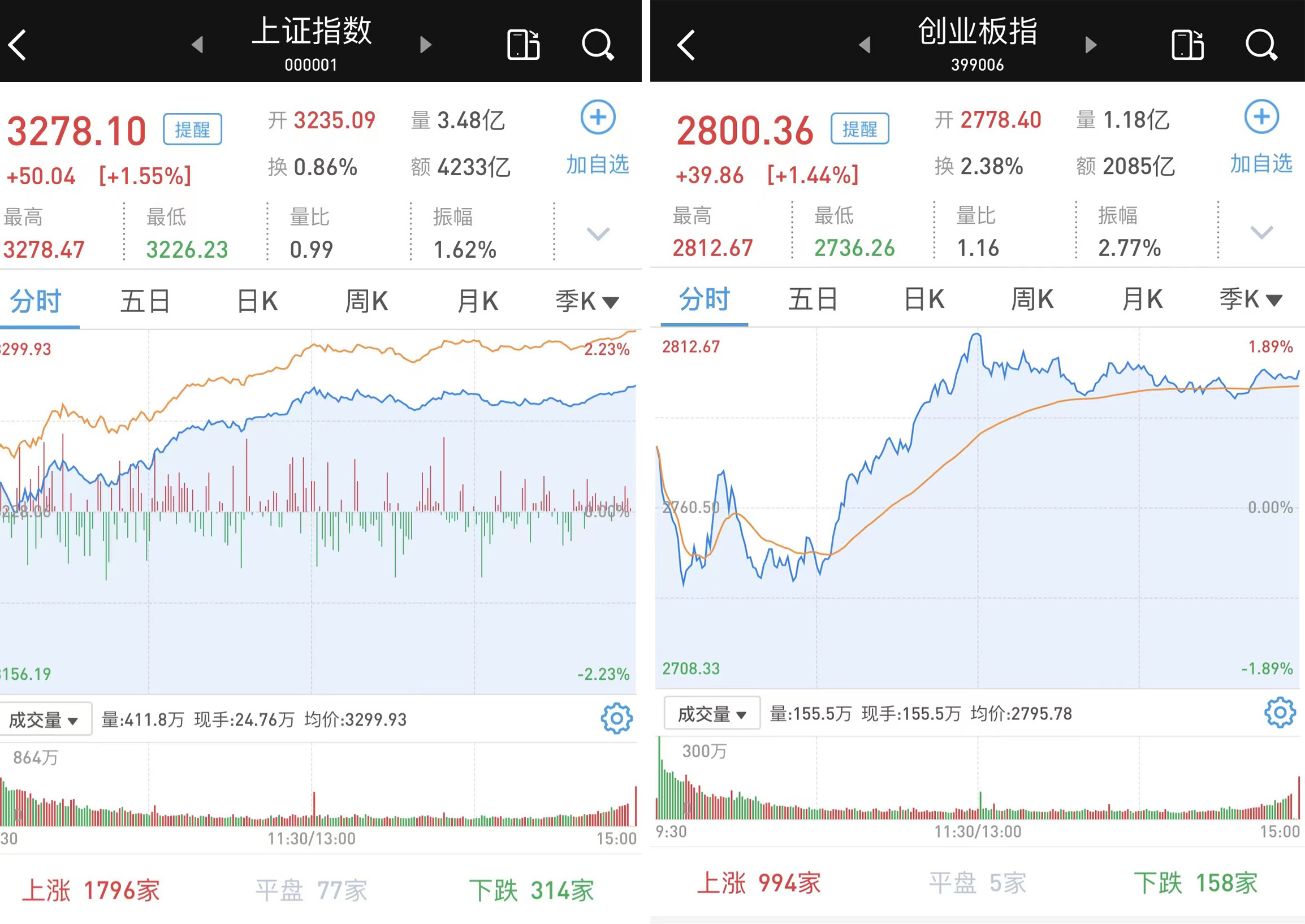
Task: Add 创业板指 to watchlist via 加自选
Action: pos(1261,138)
